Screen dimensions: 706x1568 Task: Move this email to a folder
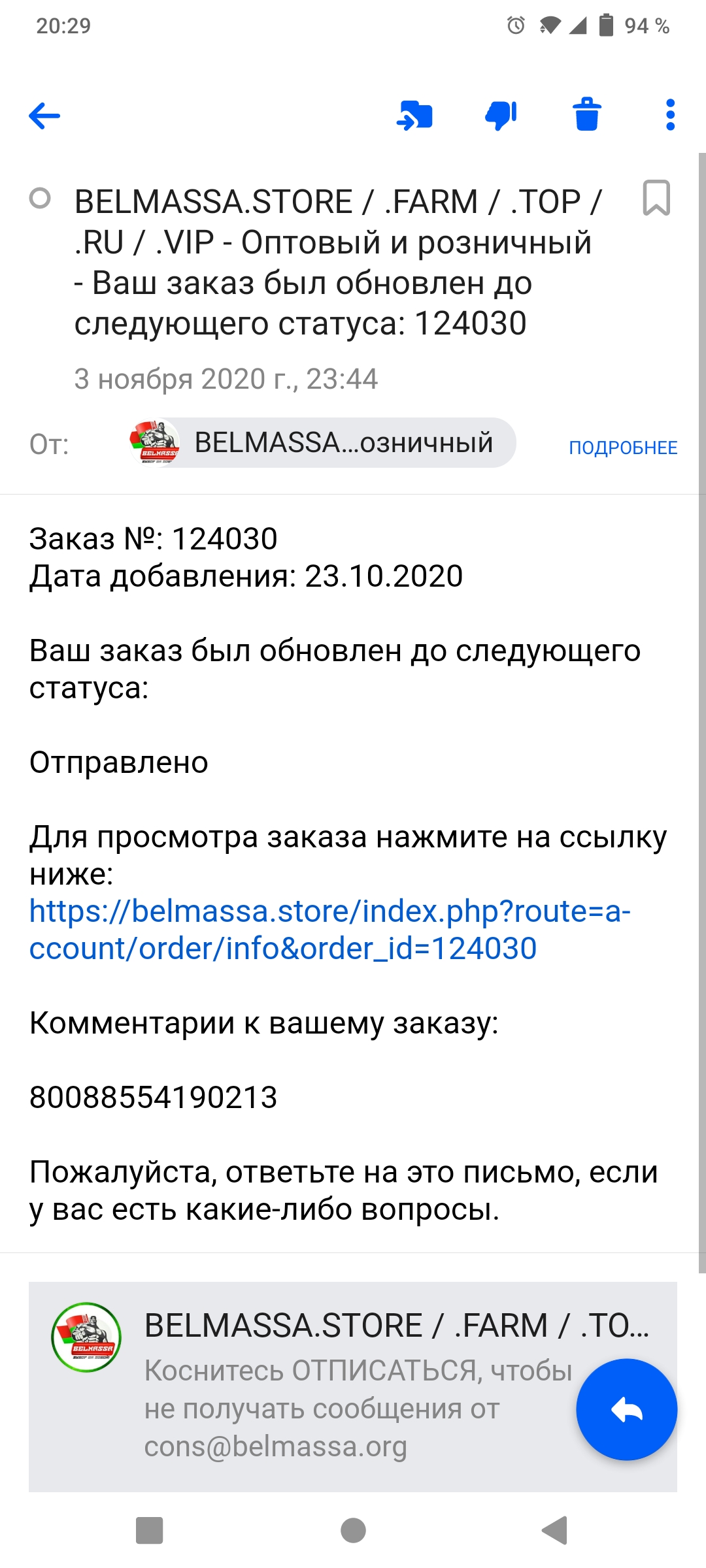[x=414, y=116]
